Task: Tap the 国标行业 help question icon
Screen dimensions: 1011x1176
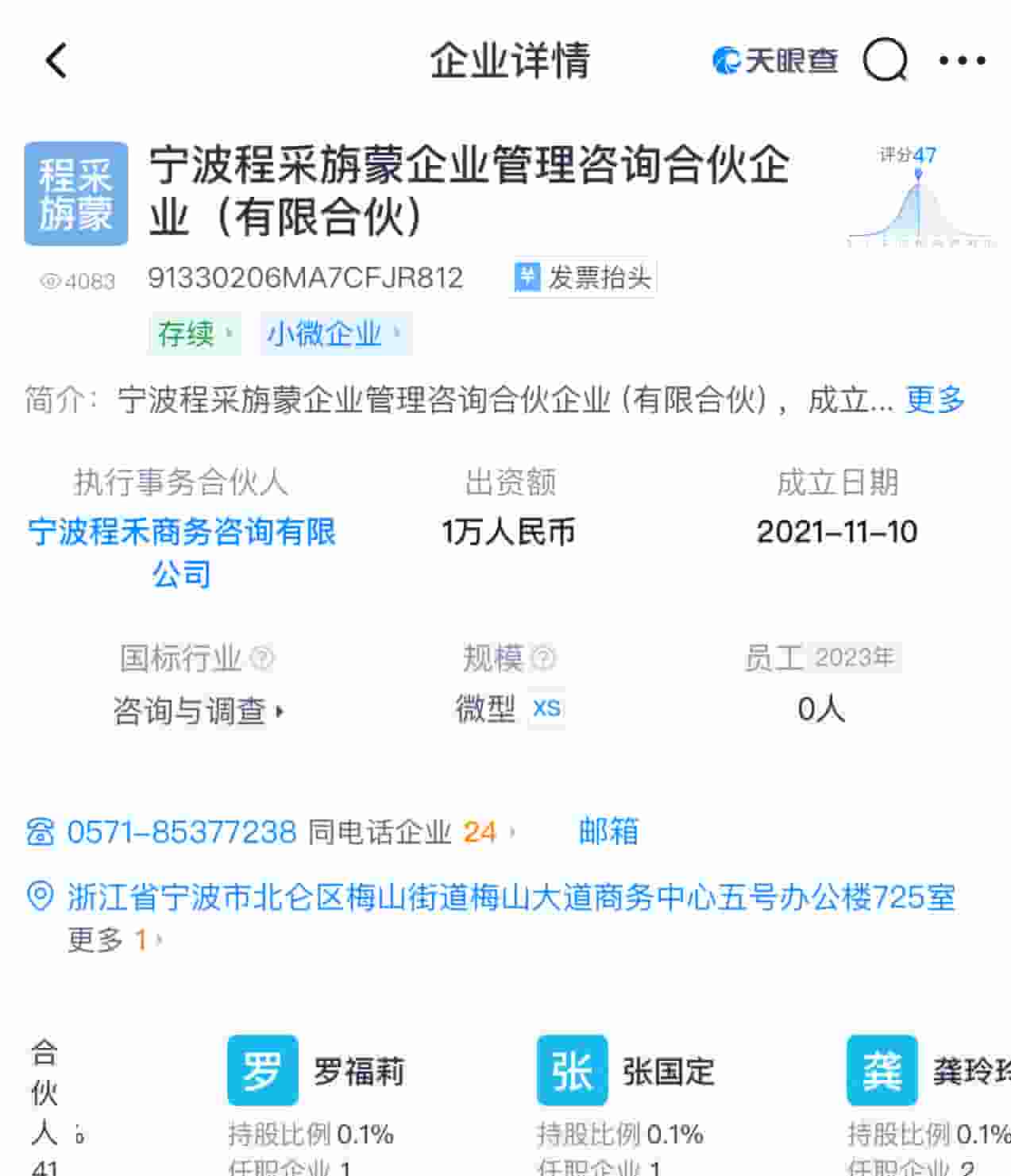Action: coord(262,658)
